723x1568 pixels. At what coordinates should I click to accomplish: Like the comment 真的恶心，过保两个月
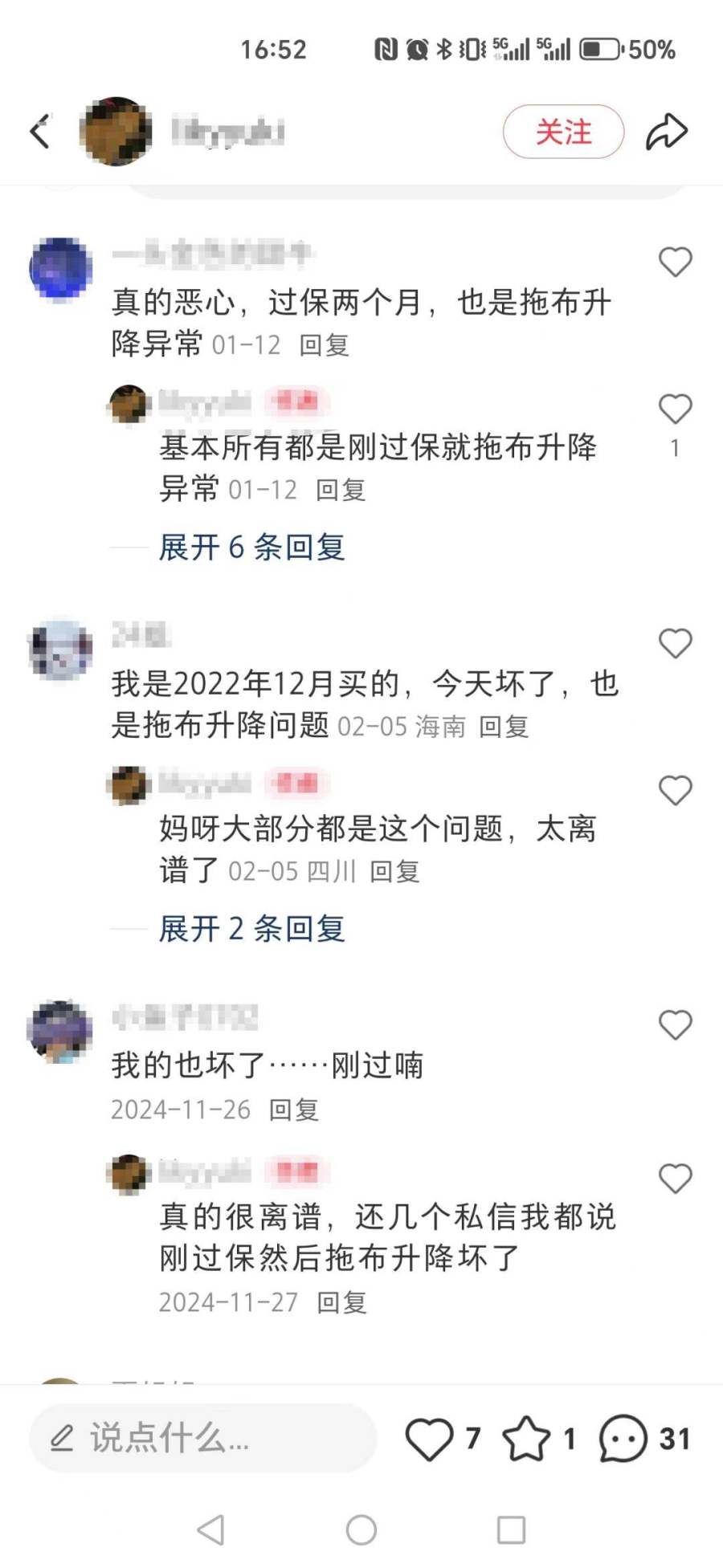pos(675,262)
